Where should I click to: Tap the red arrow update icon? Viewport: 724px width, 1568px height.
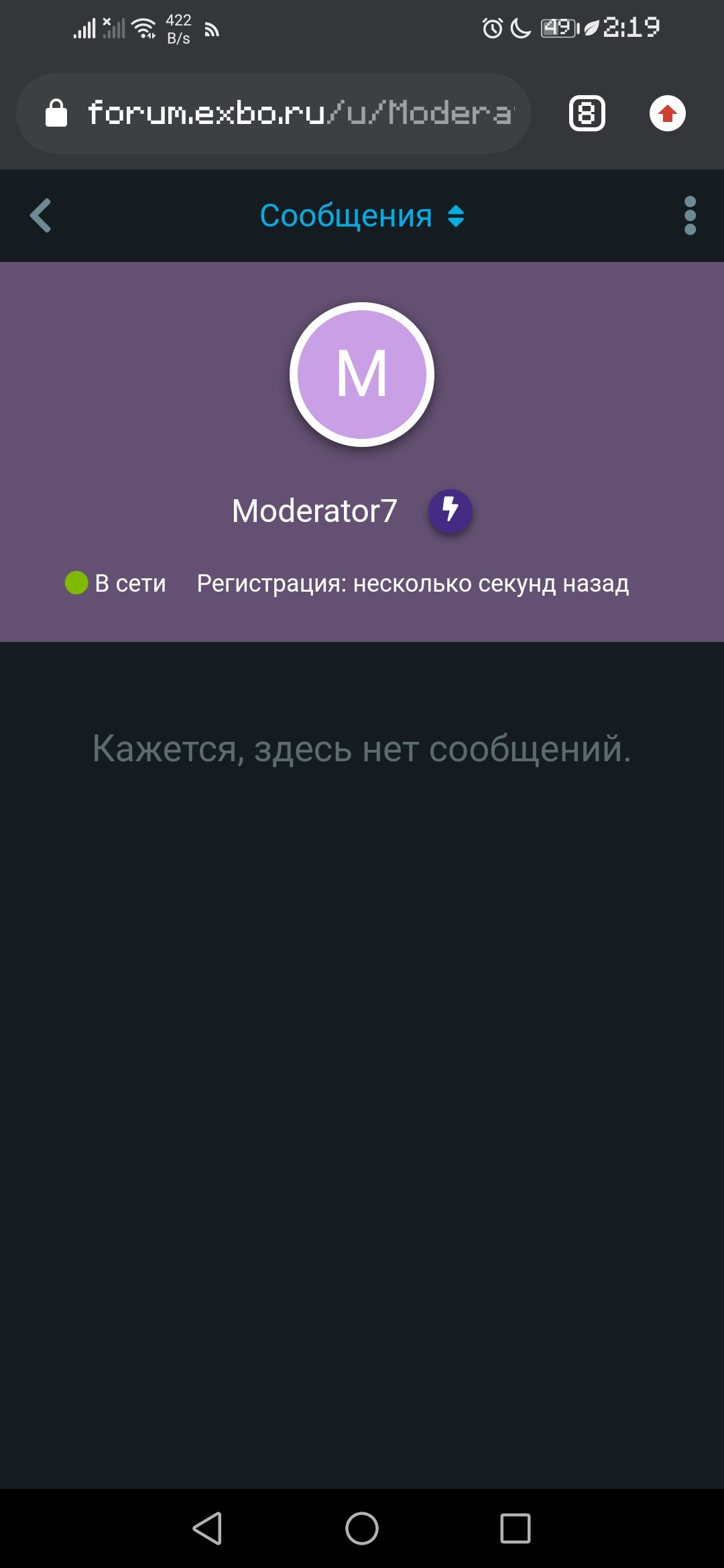(x=668, y=113)
